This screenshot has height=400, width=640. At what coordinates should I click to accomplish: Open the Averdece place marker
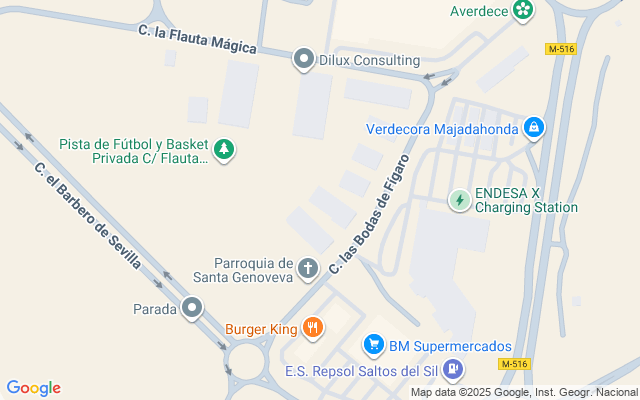(522, 10)
